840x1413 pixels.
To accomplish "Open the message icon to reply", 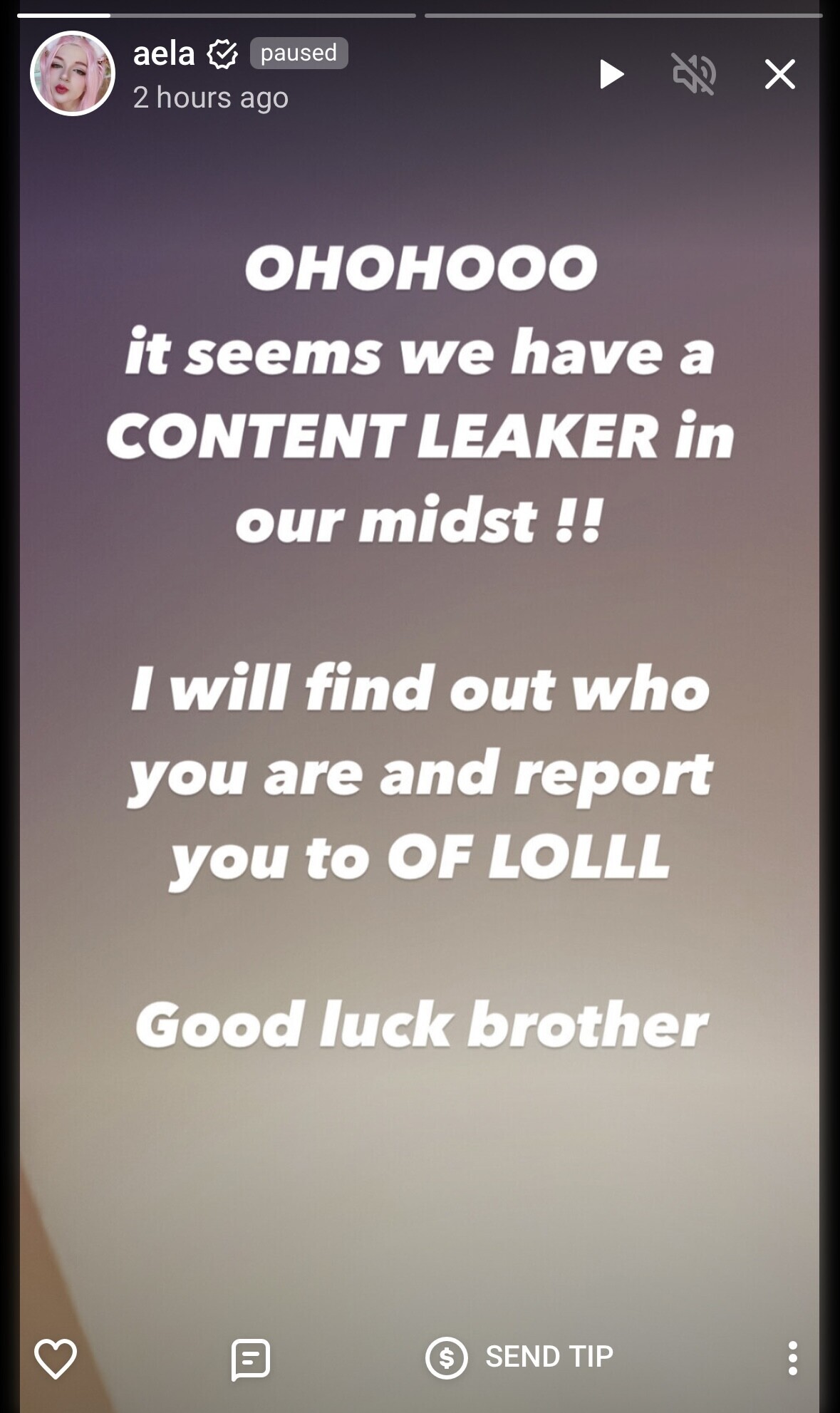I will 250,1358.
